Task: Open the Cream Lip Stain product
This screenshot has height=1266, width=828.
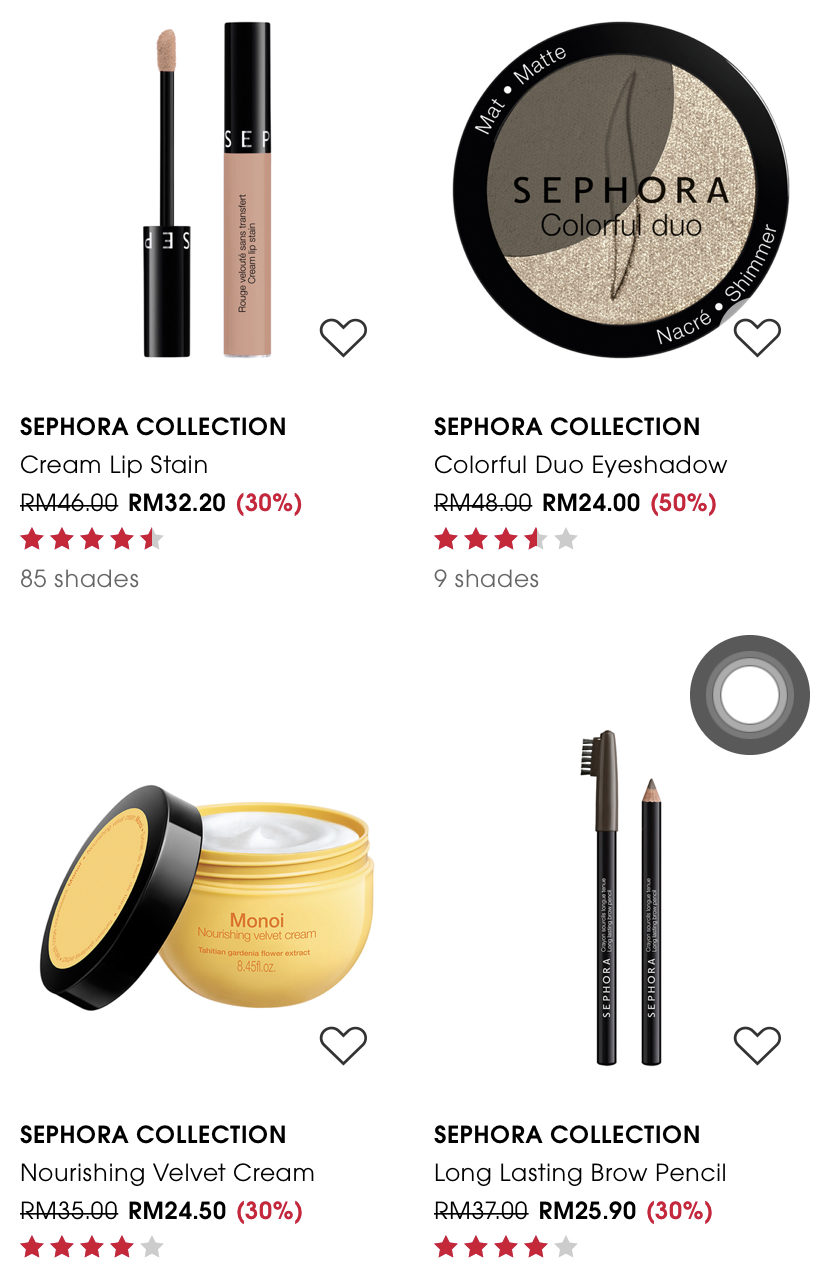Action: 114,465
